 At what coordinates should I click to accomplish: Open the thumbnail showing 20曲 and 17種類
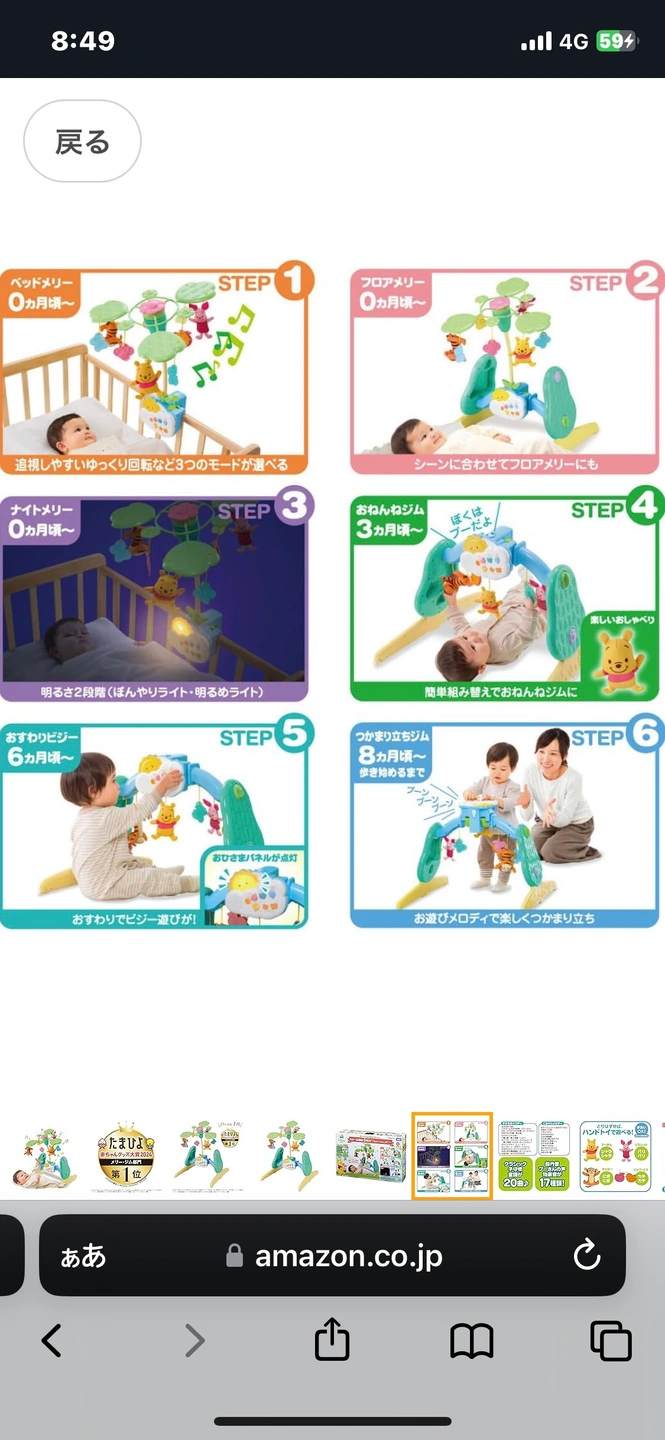[533, 1157]
